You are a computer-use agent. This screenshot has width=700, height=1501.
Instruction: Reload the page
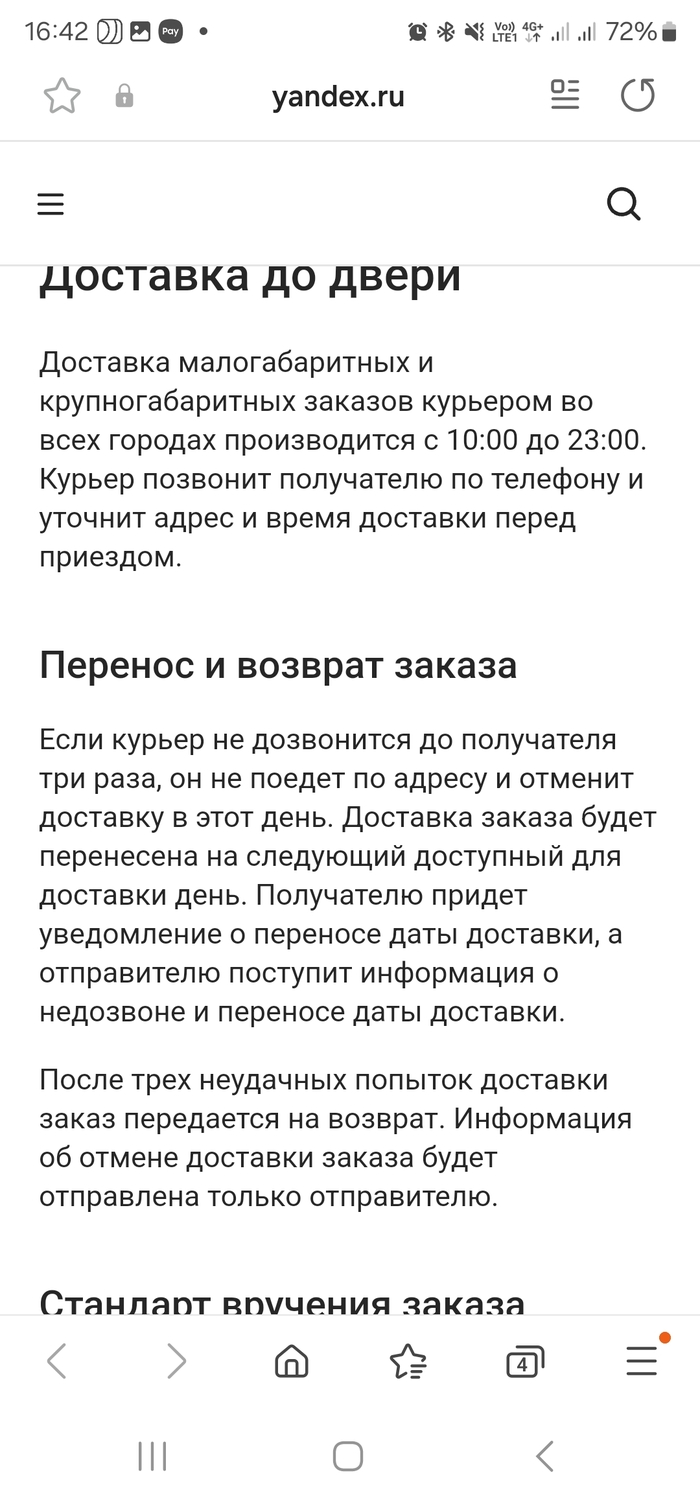point(637,96)
